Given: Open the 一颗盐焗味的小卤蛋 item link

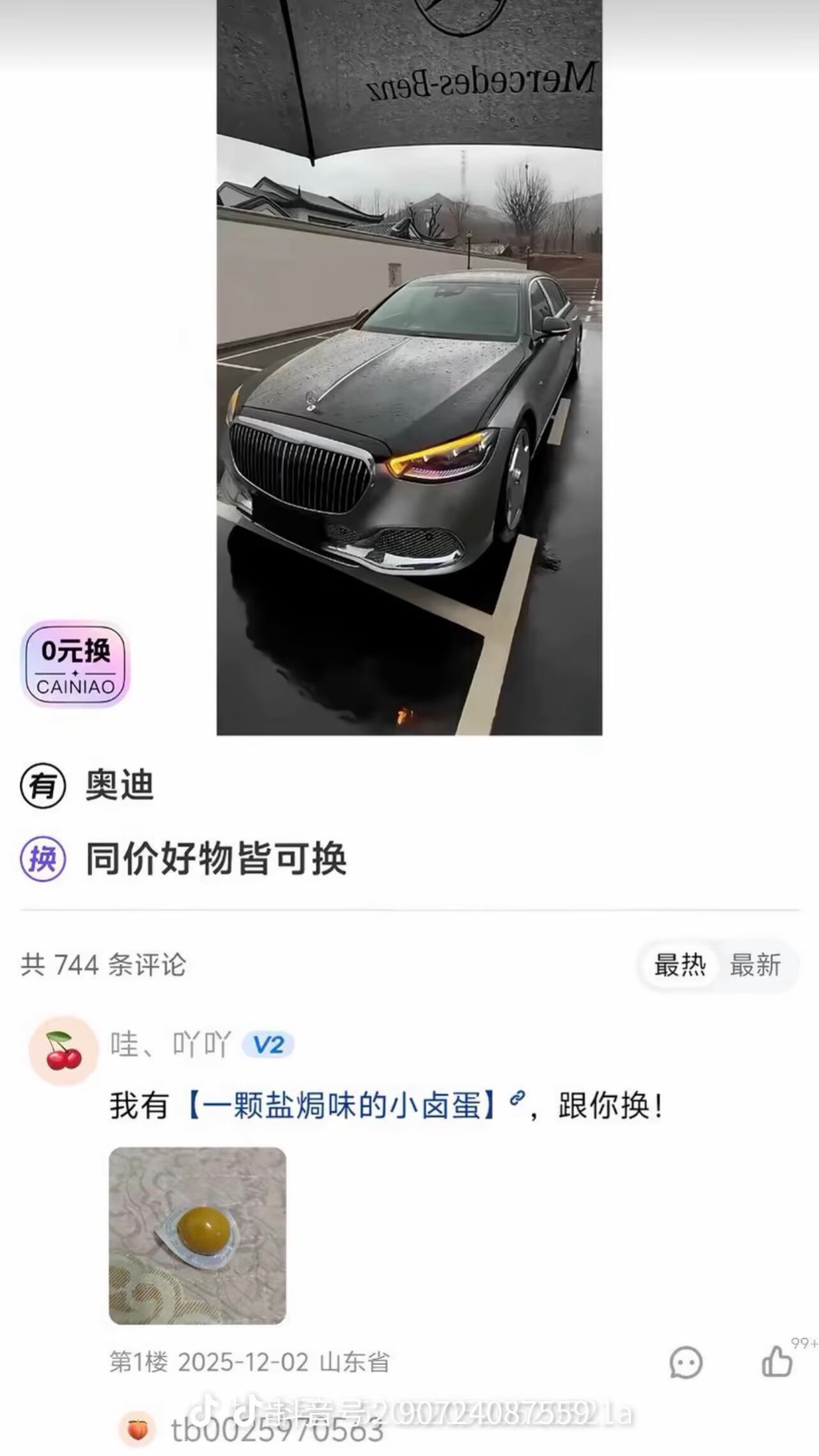Looking at the screenshot, I should [342, 1106].
